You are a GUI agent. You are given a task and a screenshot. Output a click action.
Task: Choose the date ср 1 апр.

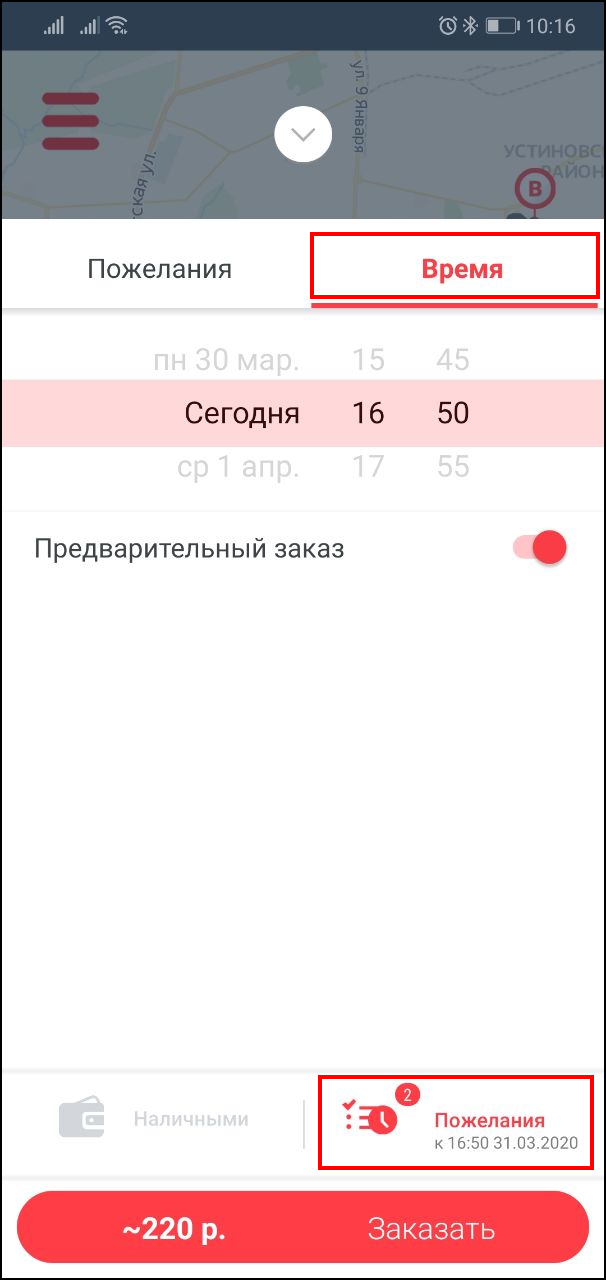[x=238, y=467]
